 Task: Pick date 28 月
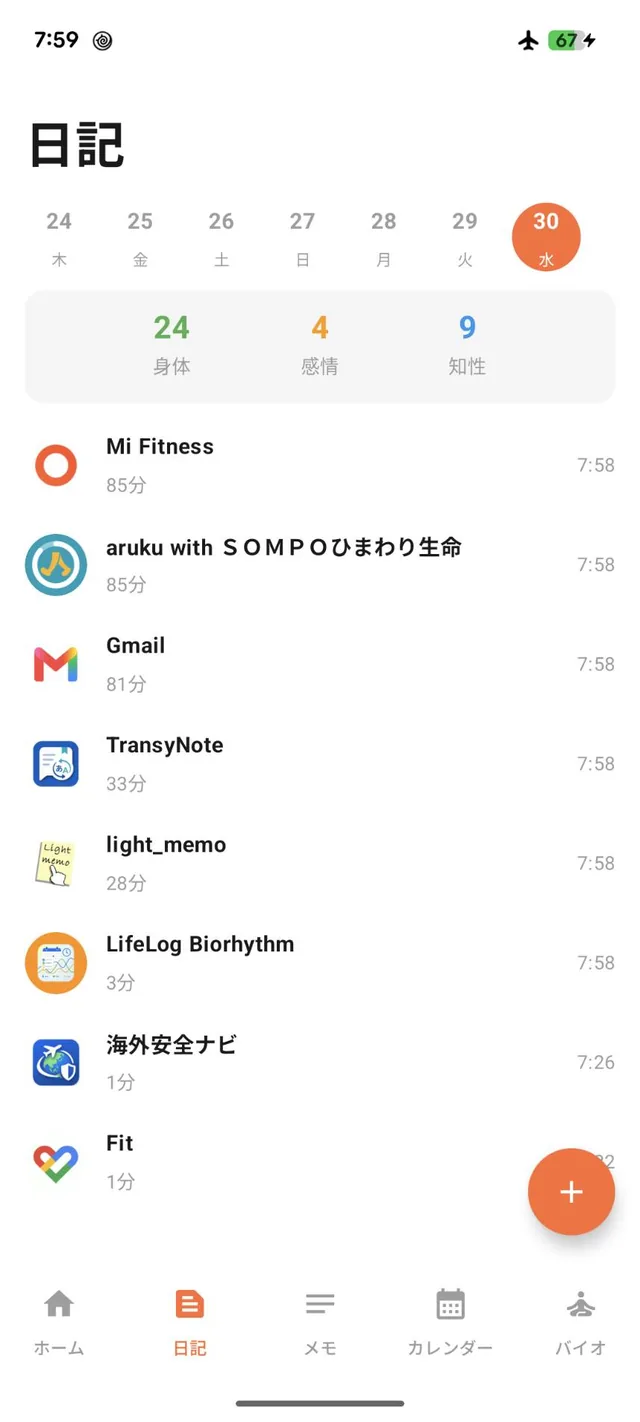click(x=384, y=238)
